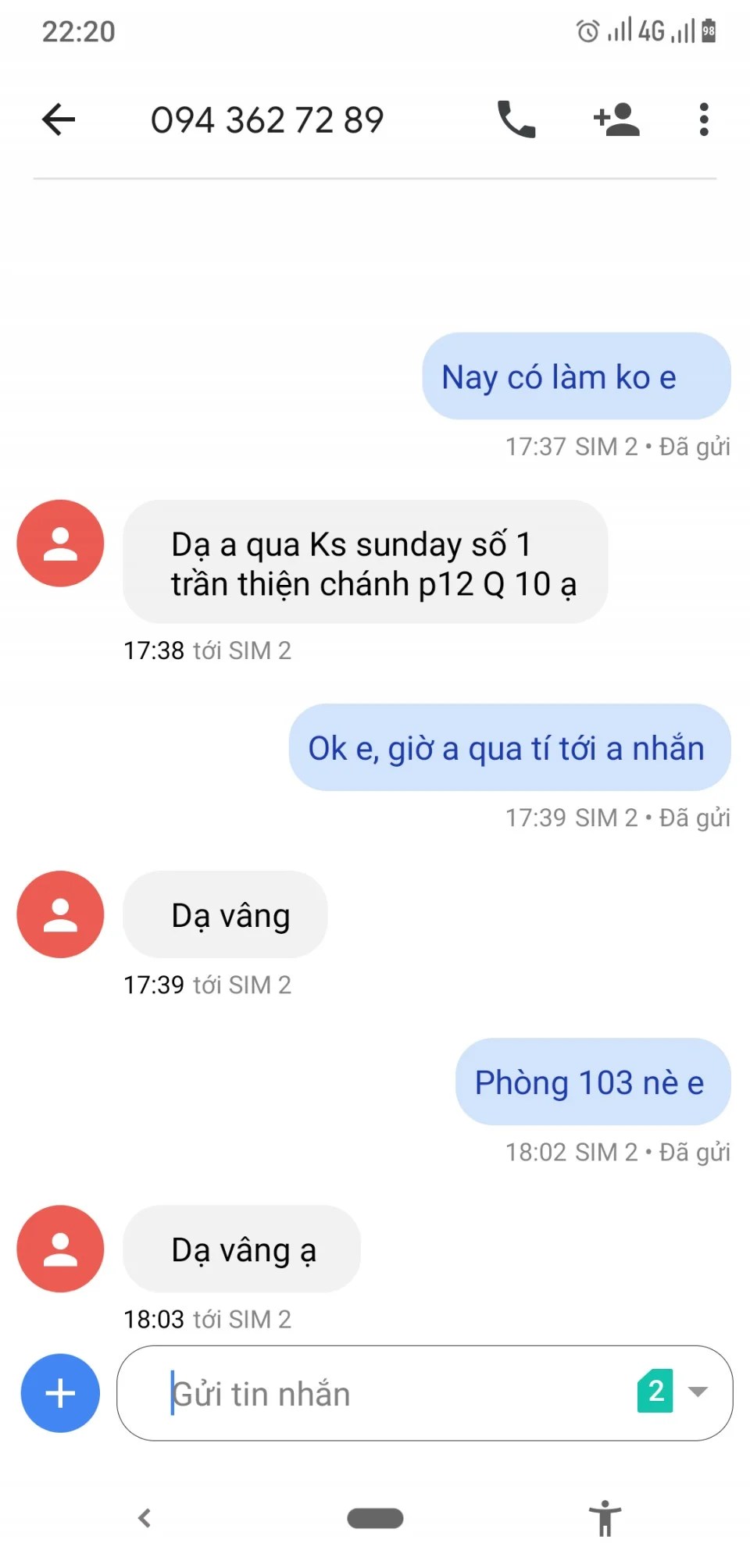
Task: Go to home via the navigation pill
Action: tap(375, 1518)
